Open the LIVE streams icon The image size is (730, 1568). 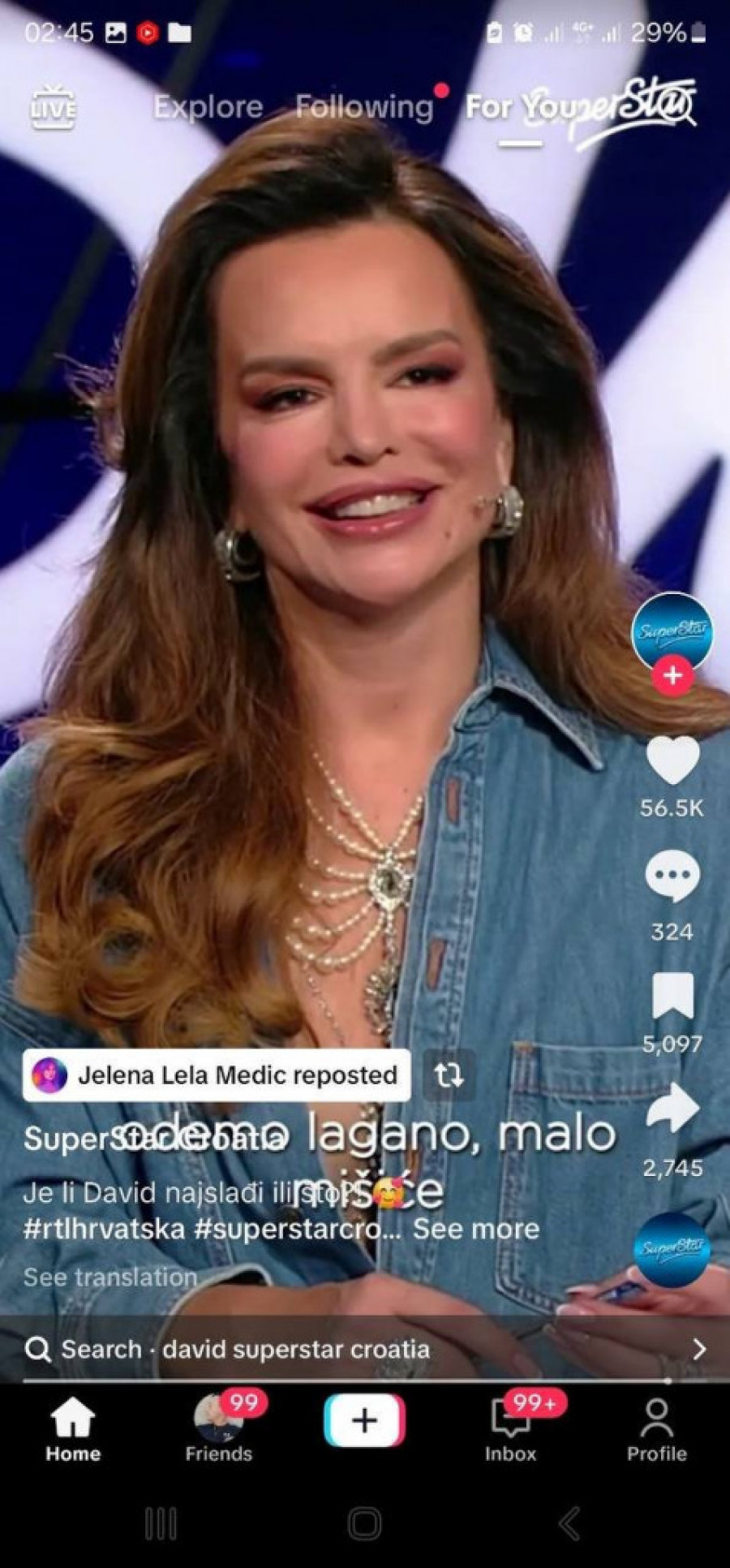click(x=53, y=108)
